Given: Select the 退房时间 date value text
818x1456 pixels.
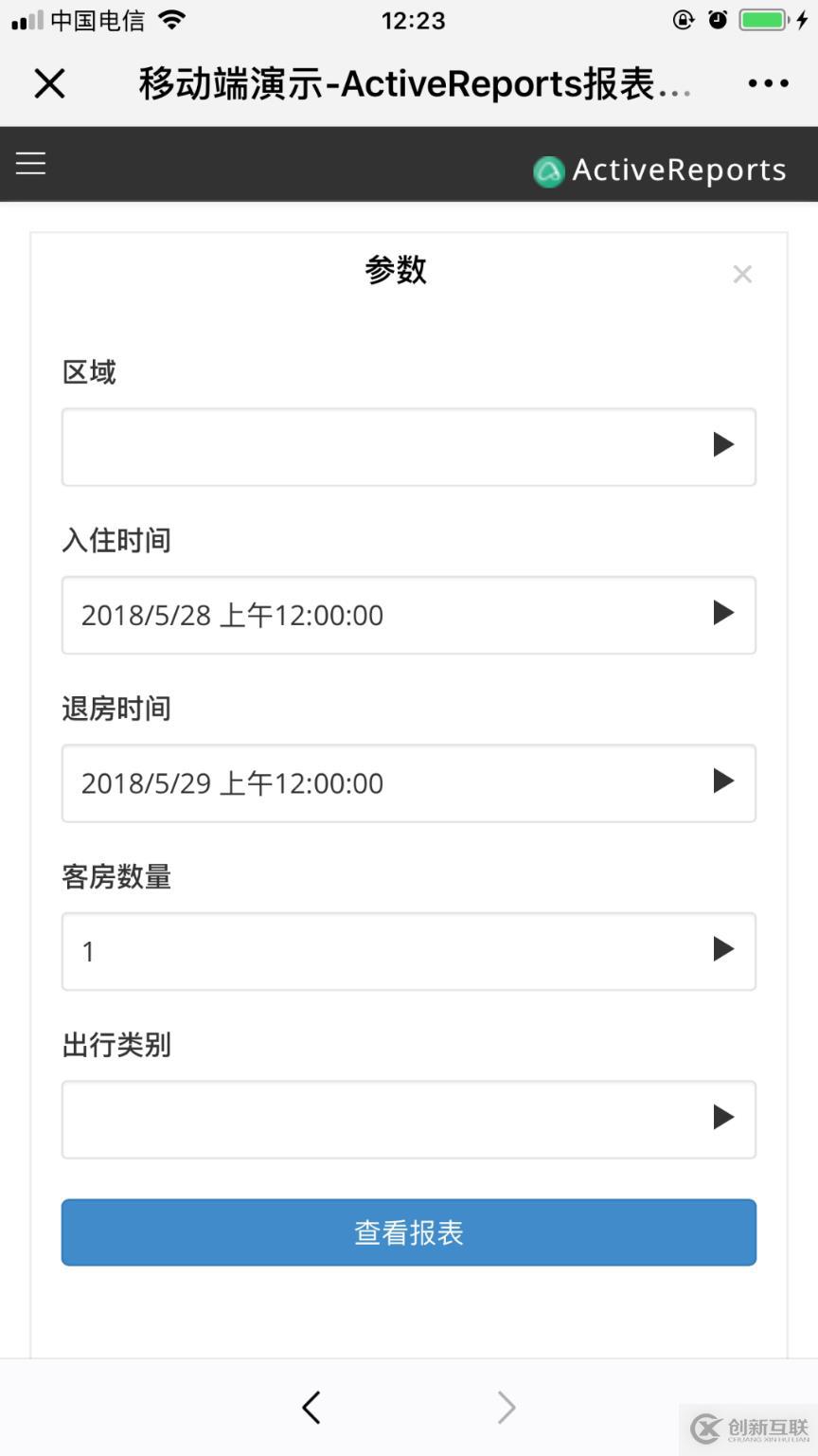Looking at the screenshot, I should pos(231,782).
